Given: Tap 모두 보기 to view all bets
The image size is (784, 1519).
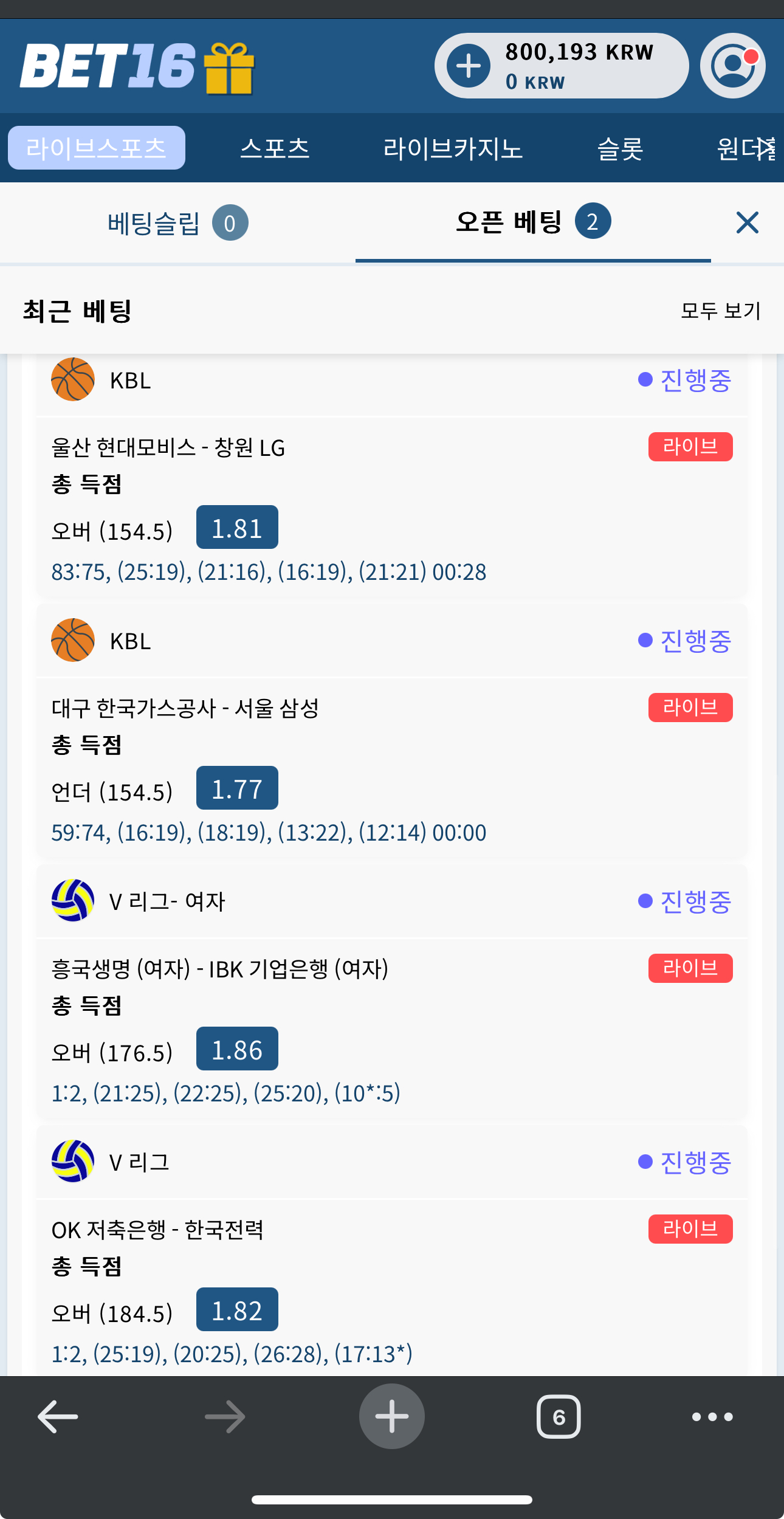Looking at the screenshot, I should 721,311.
